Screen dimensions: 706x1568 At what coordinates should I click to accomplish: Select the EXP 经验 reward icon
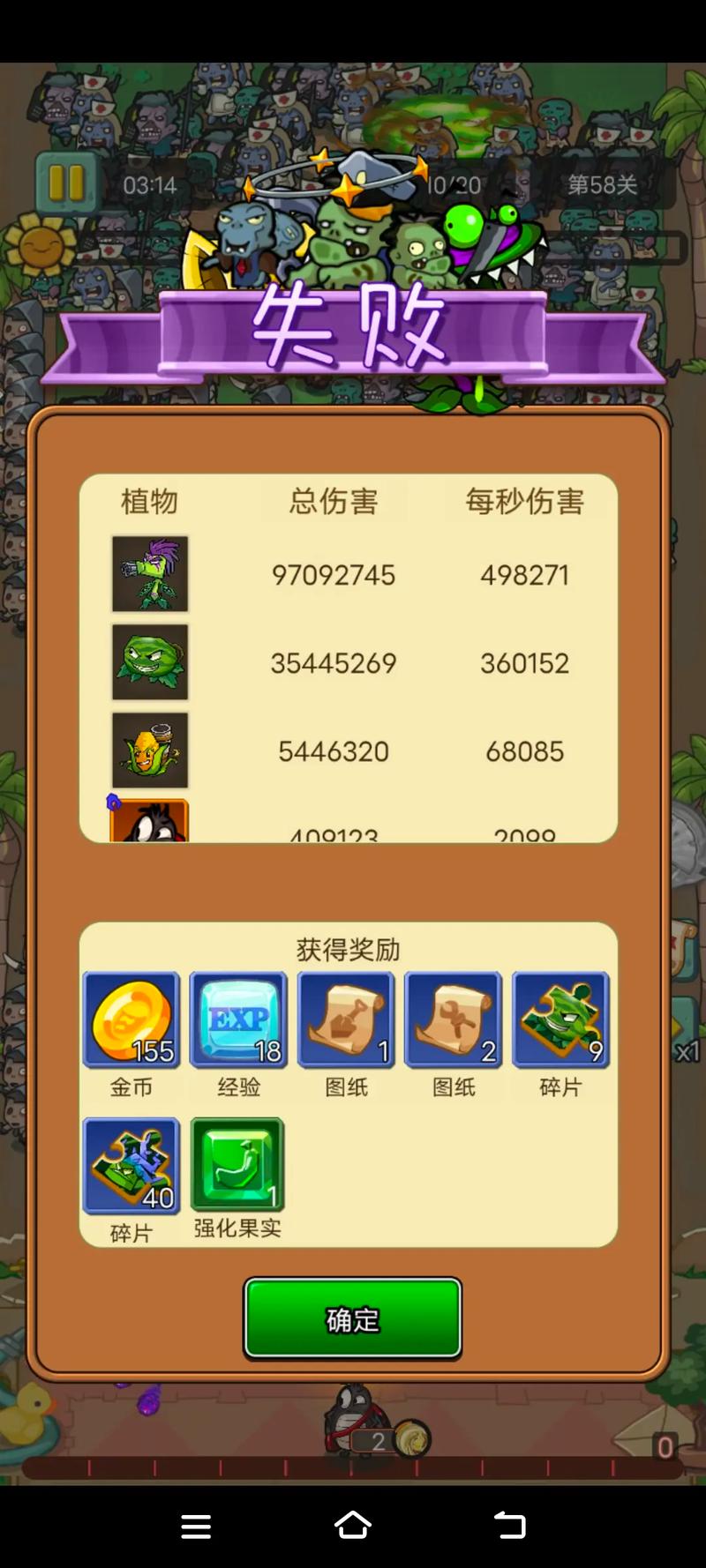pos(238,1020)
